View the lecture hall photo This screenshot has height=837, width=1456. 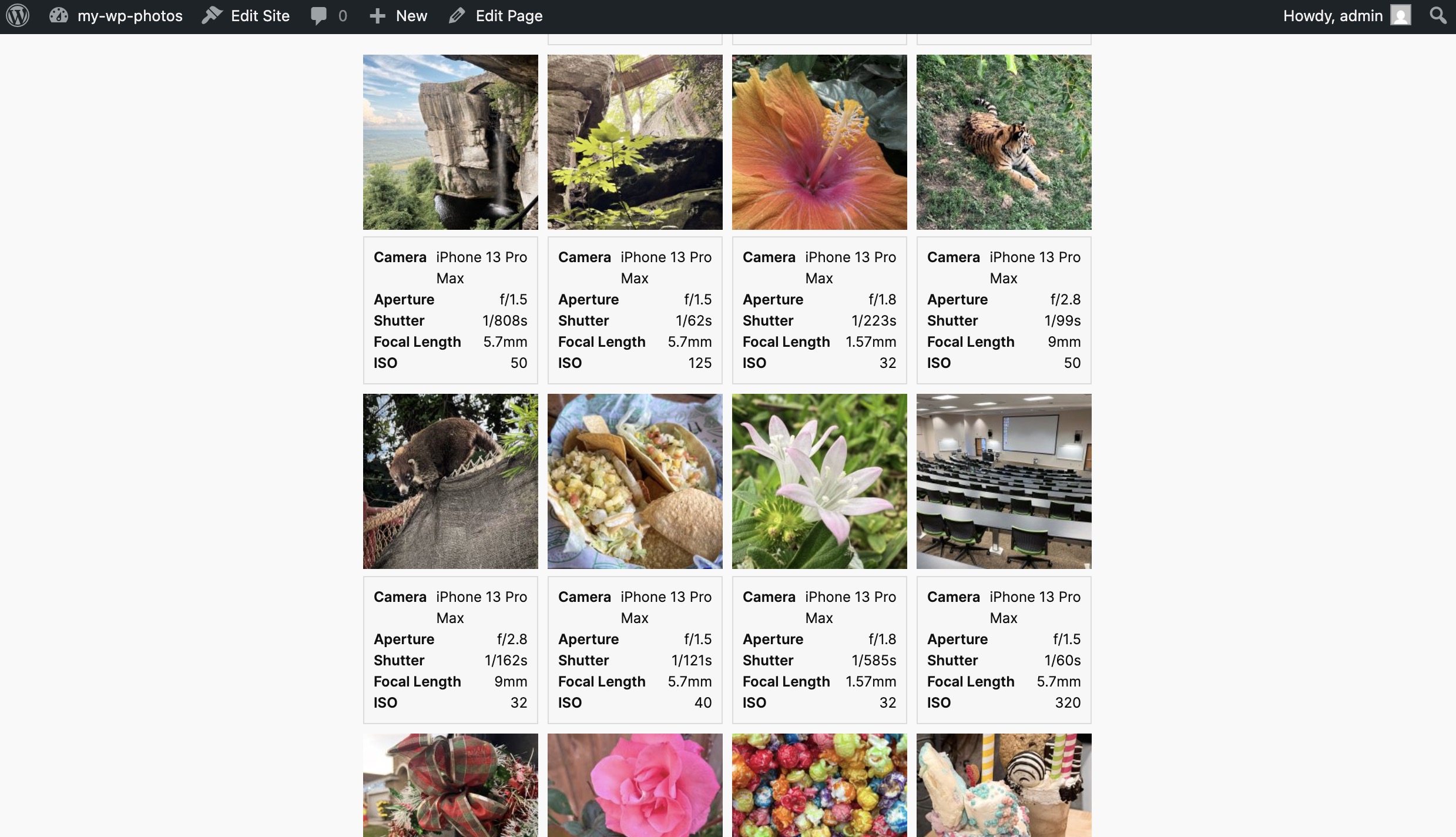[x=1004, y=481]
